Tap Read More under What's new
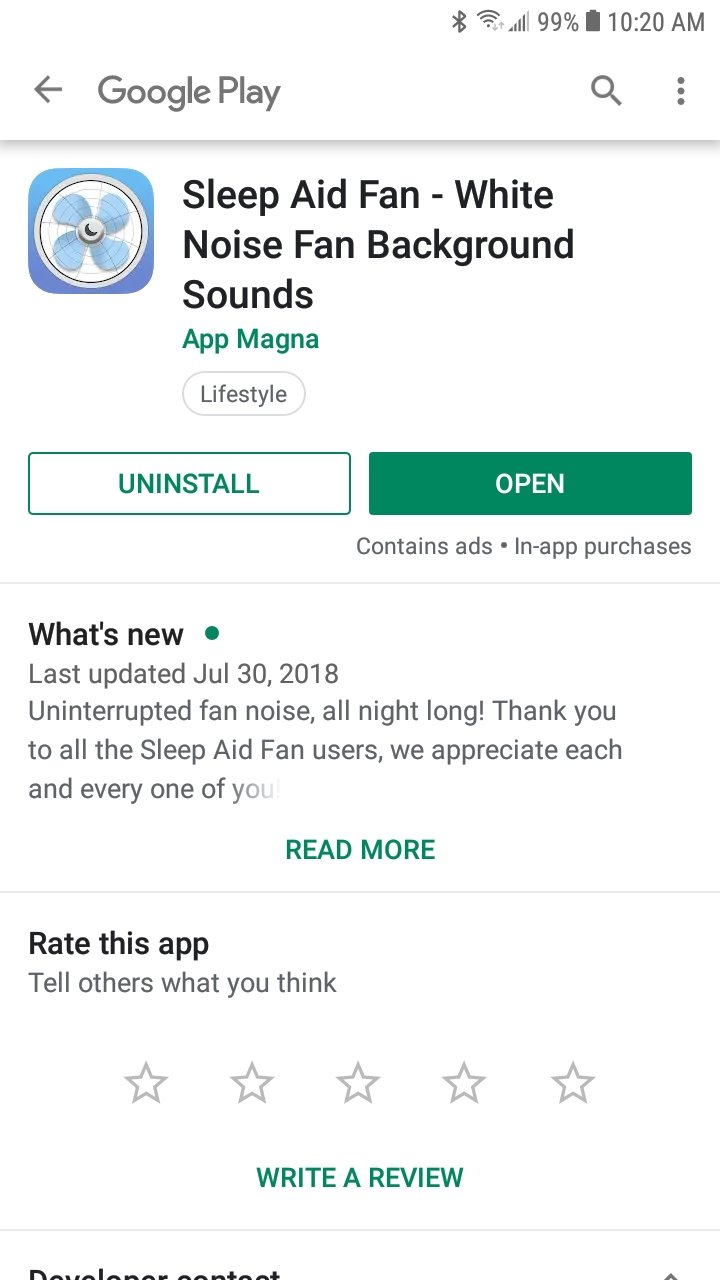 tap(360, 850)
